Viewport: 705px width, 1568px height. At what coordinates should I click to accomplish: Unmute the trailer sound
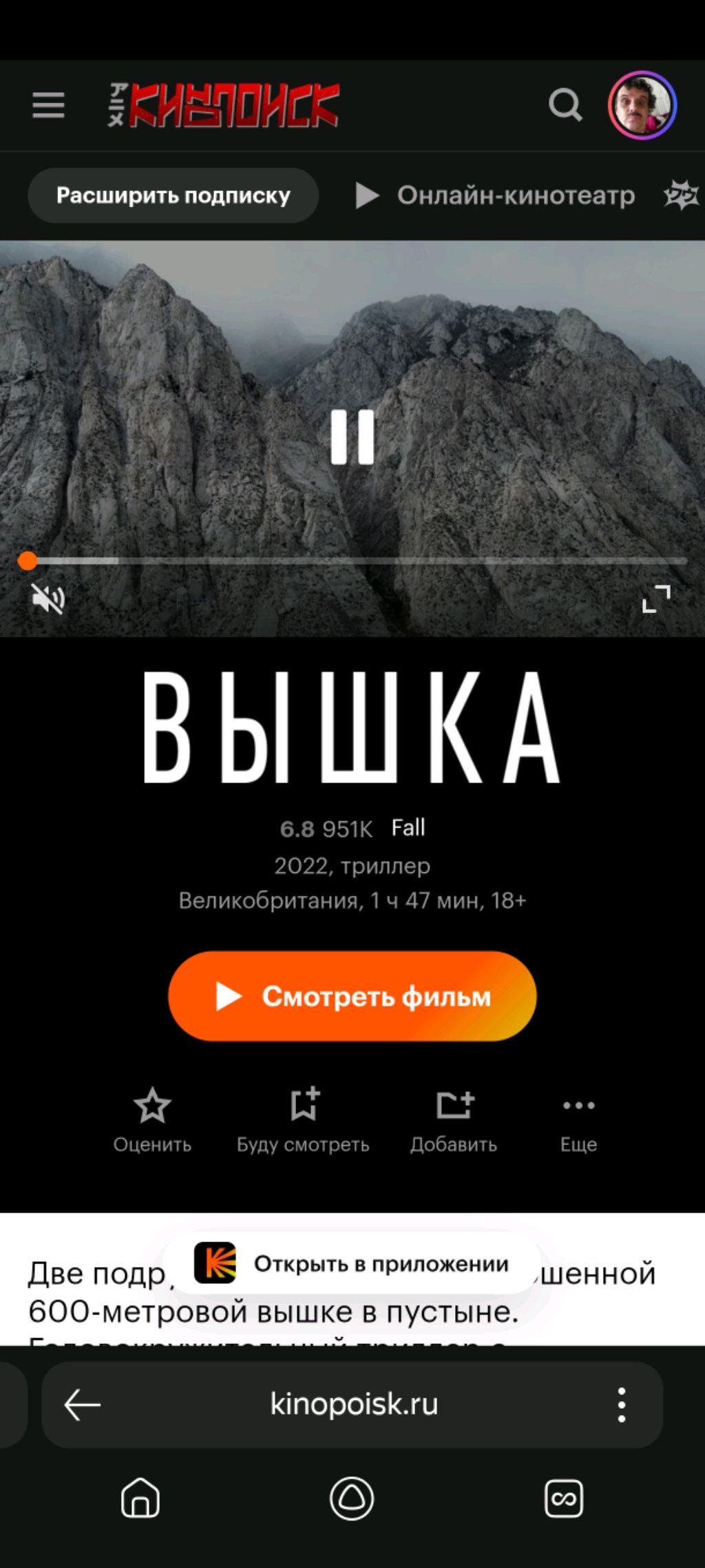coord(48,599)
